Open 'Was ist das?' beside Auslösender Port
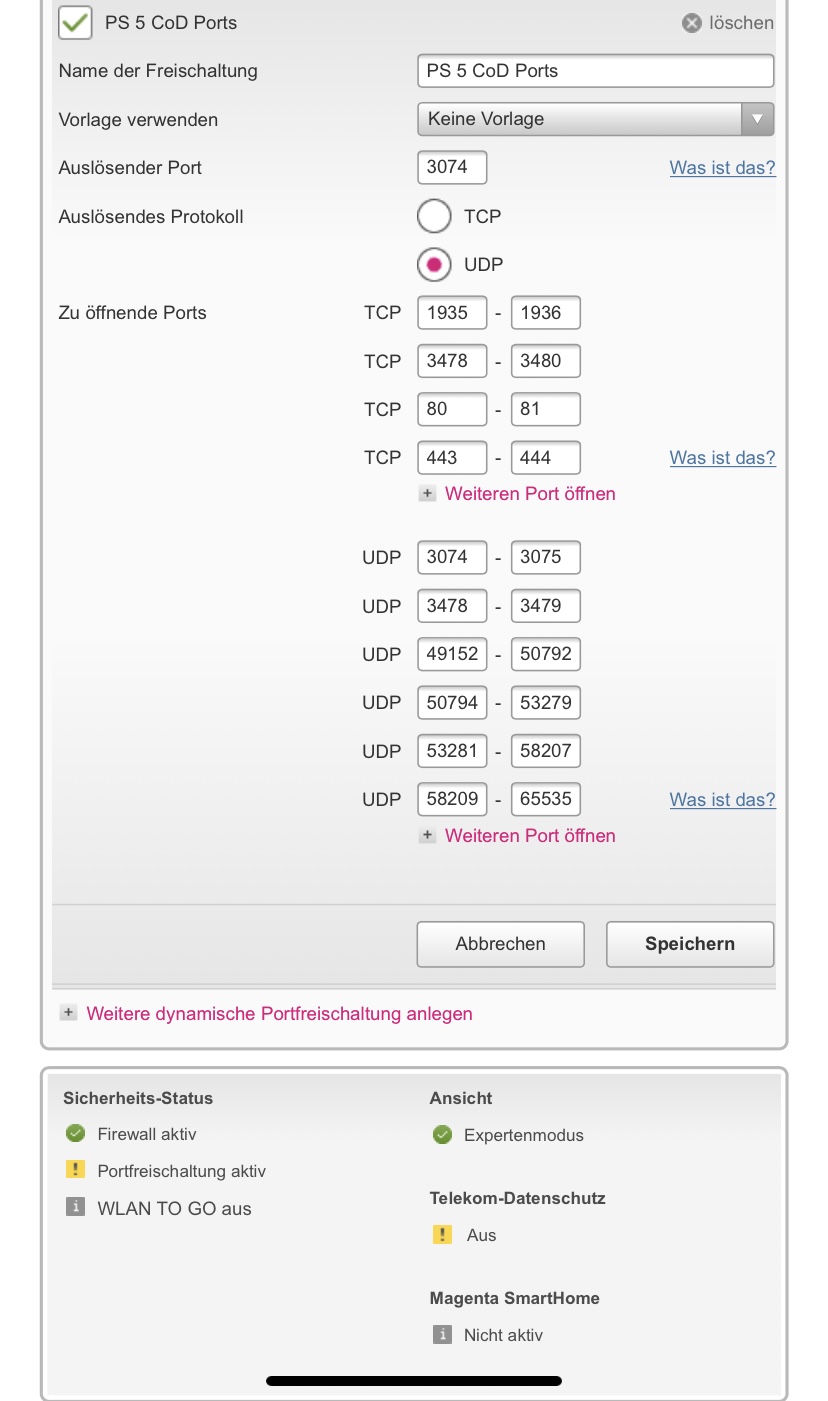This screenshot has width=828, height=1401. click(x=722, y=168)
